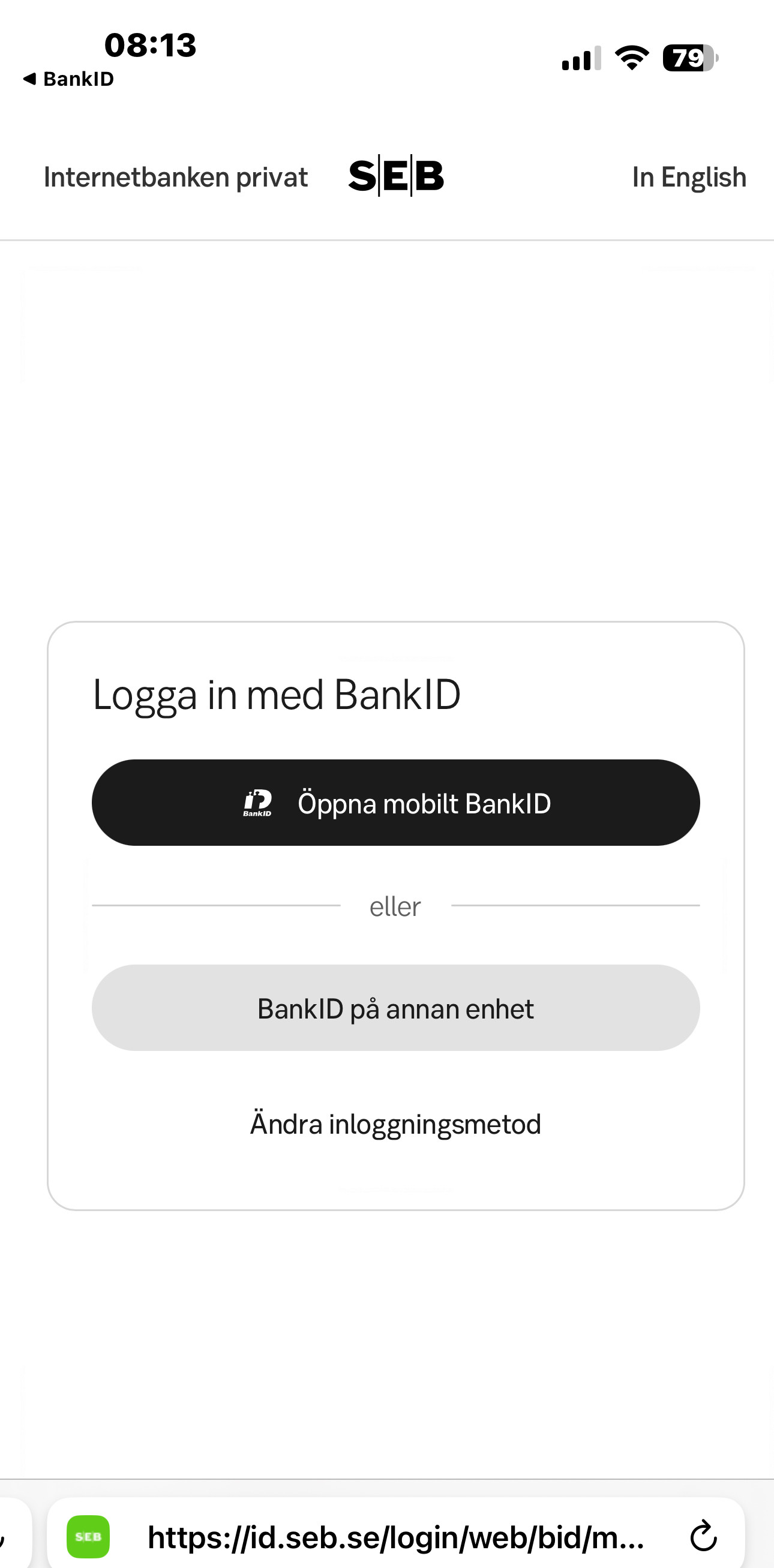Open Ändra inloggningsmetod link

[x=396, y=1124]
